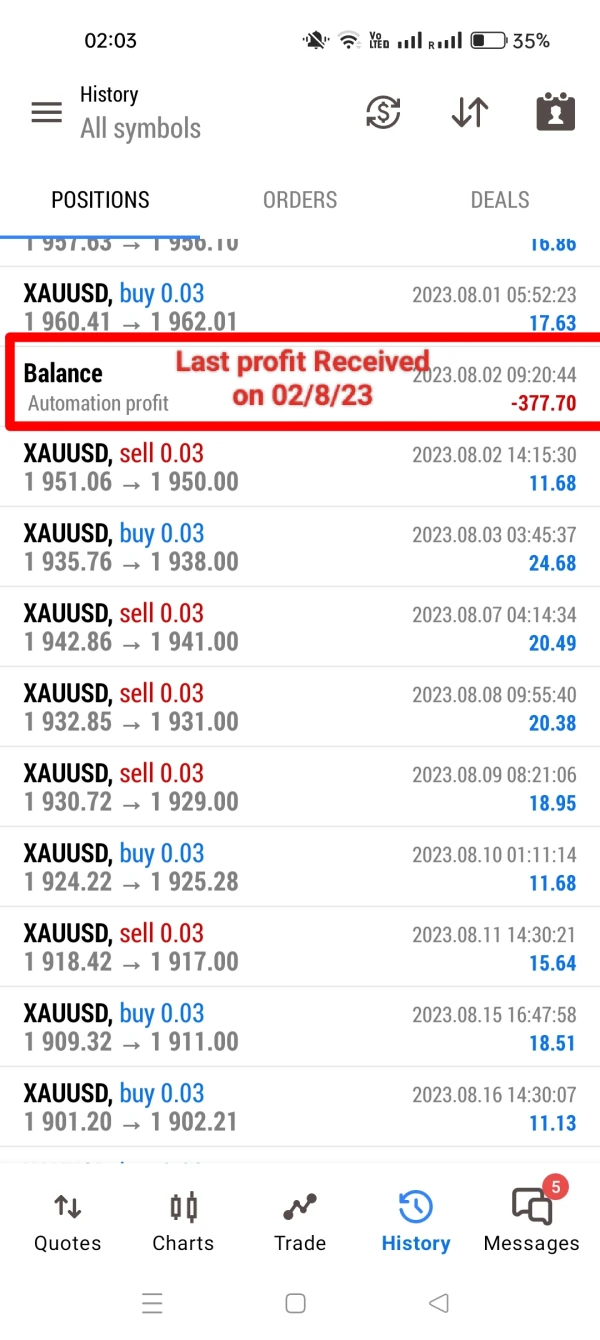
Task: Expand the XAUUSD buy position with profit 24.68
Action: click(300, 547)
